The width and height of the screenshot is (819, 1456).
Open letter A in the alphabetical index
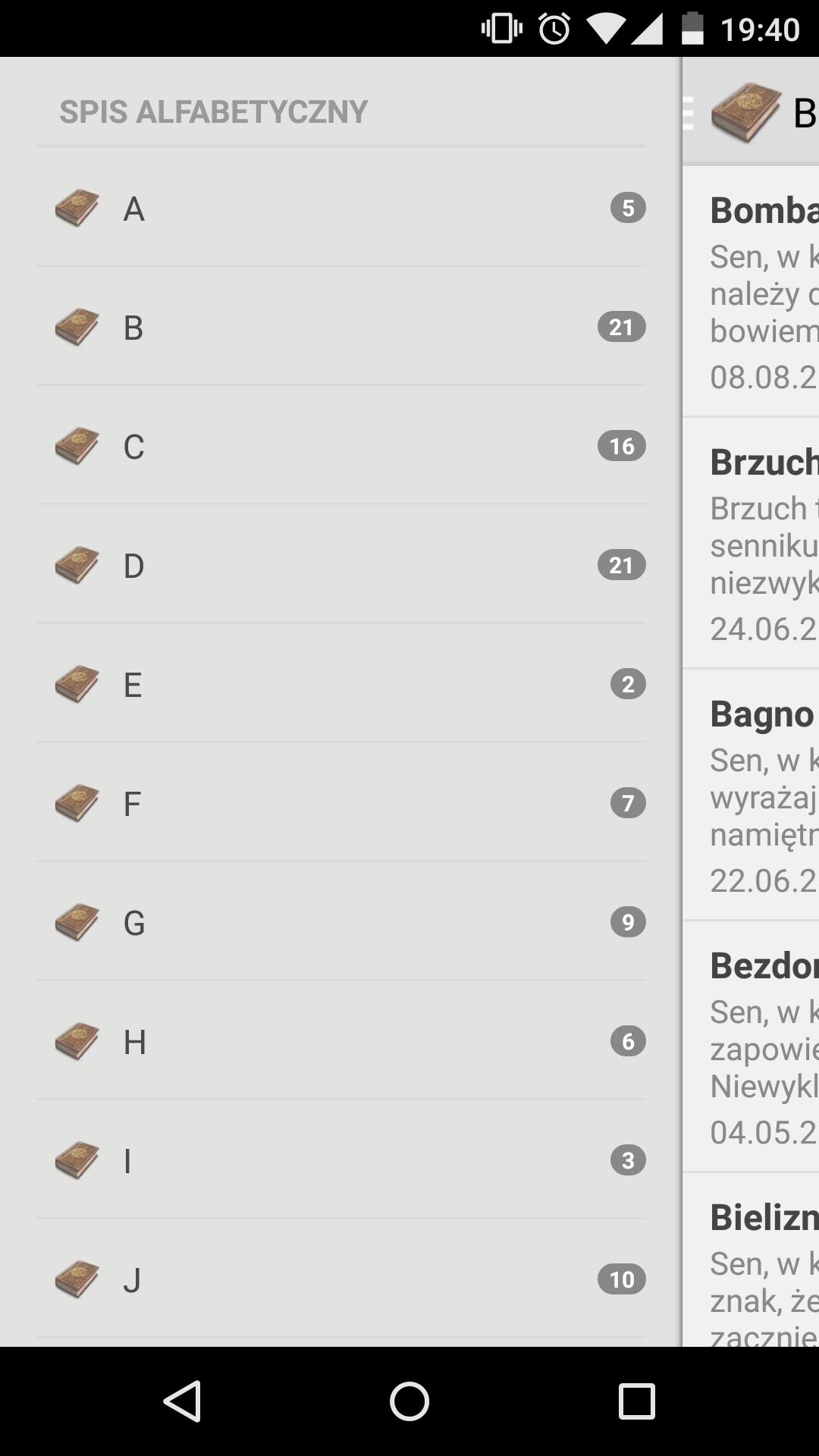(341, 208)
